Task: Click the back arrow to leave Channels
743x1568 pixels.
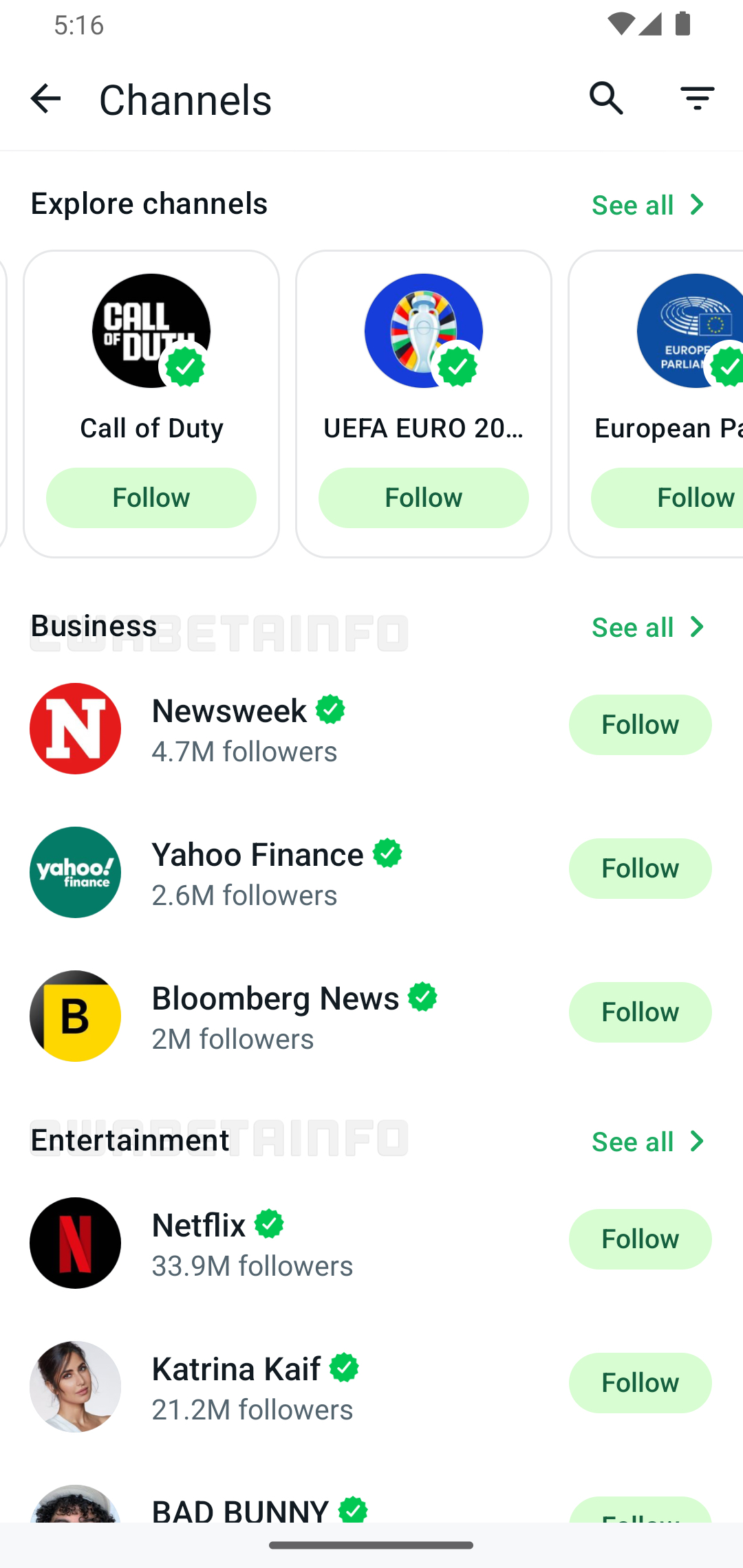Action: tap(45, 98)
